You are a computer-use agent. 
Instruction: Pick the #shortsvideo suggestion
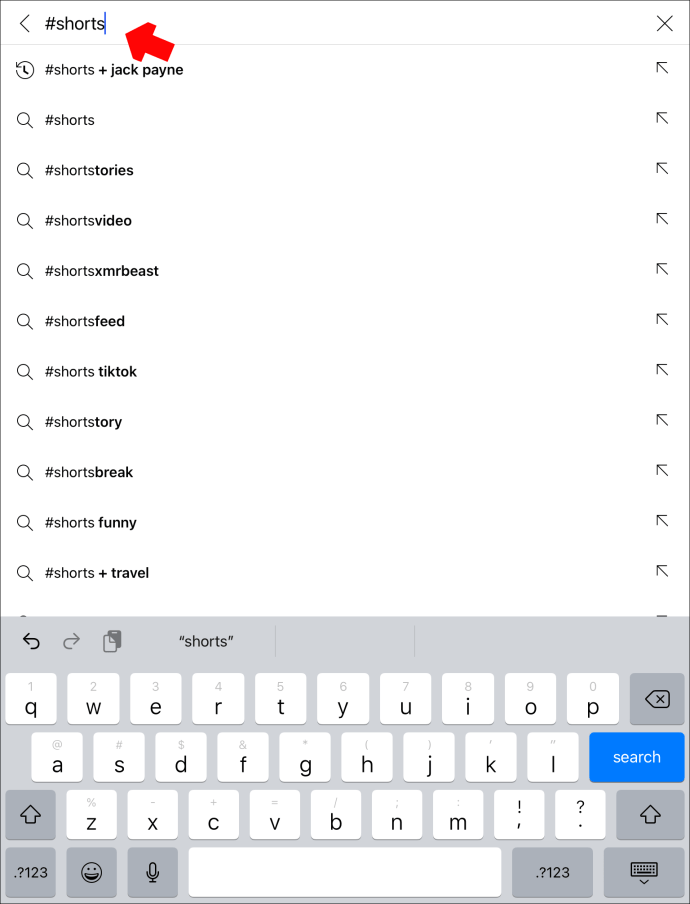(x=88, y=221)
